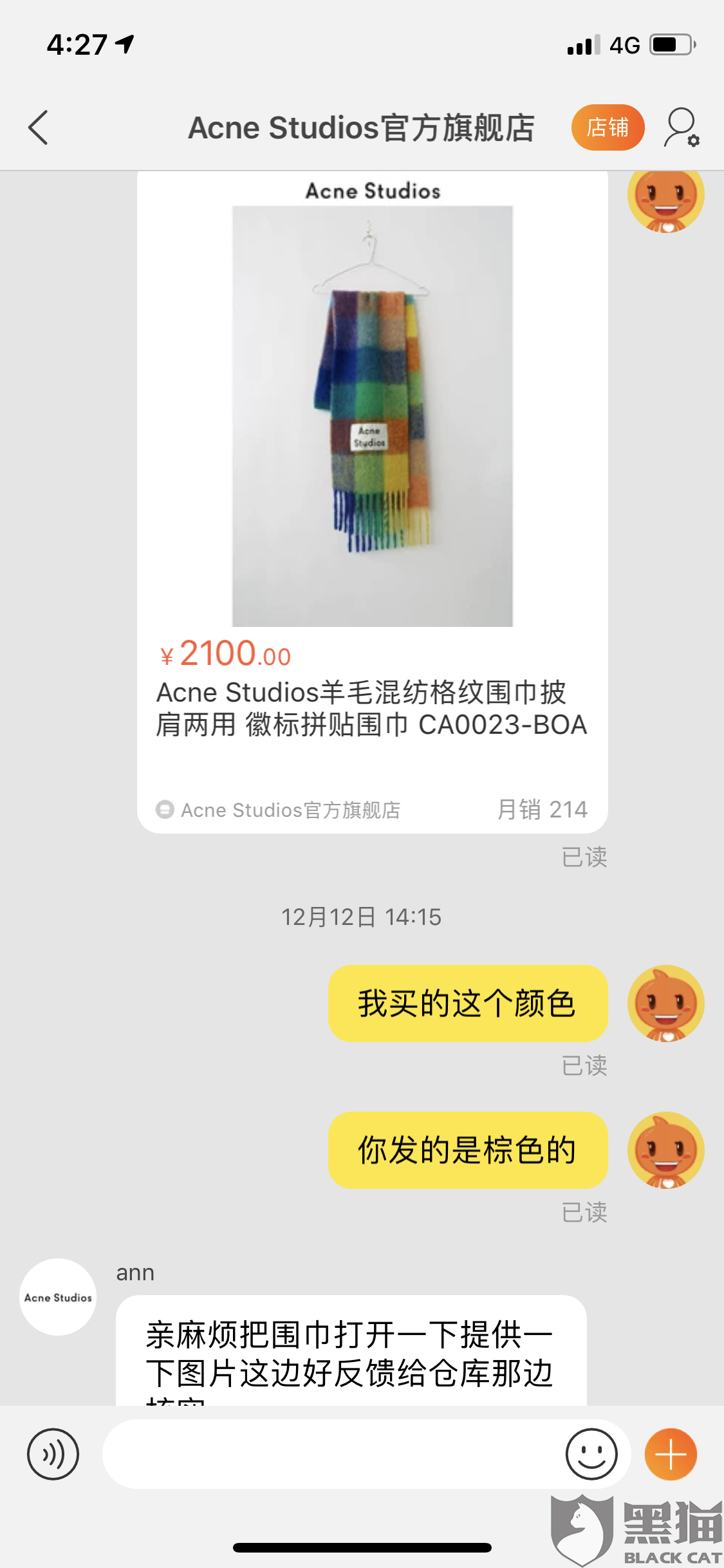The image size is (724, 1568).
Task: Open contact settings person icon
Action: [682, 127]
